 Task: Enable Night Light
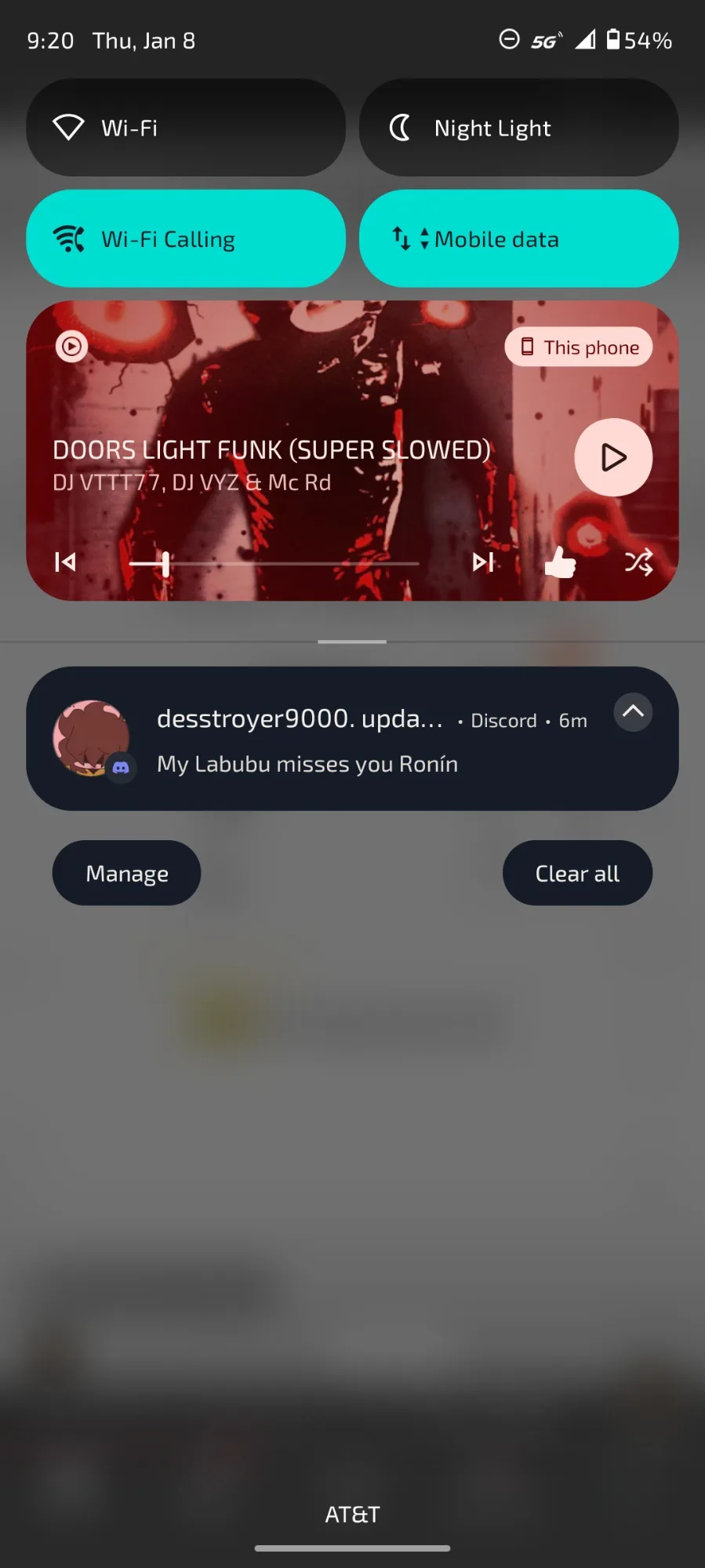(x=518, y=128)
